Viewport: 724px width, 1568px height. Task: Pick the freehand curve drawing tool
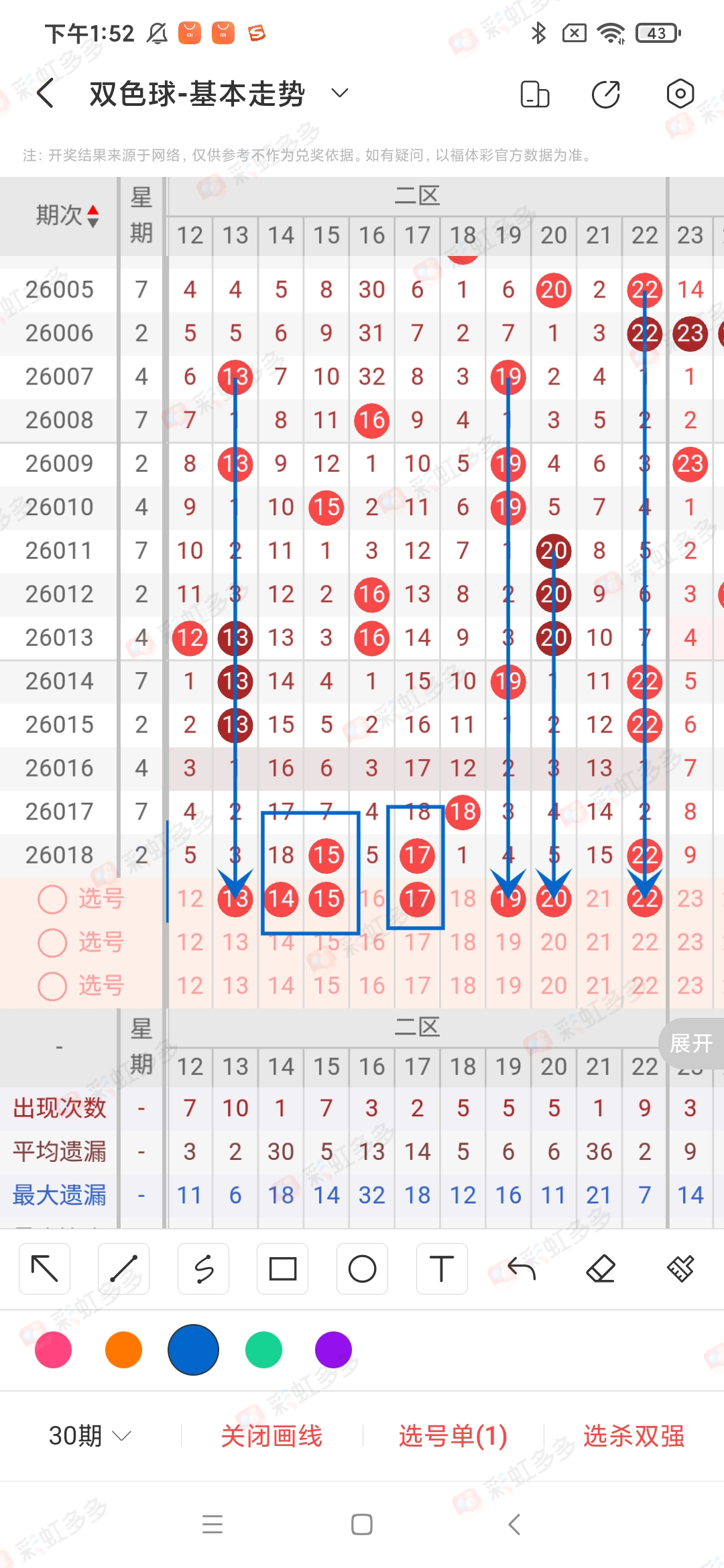click(203, 1268)
